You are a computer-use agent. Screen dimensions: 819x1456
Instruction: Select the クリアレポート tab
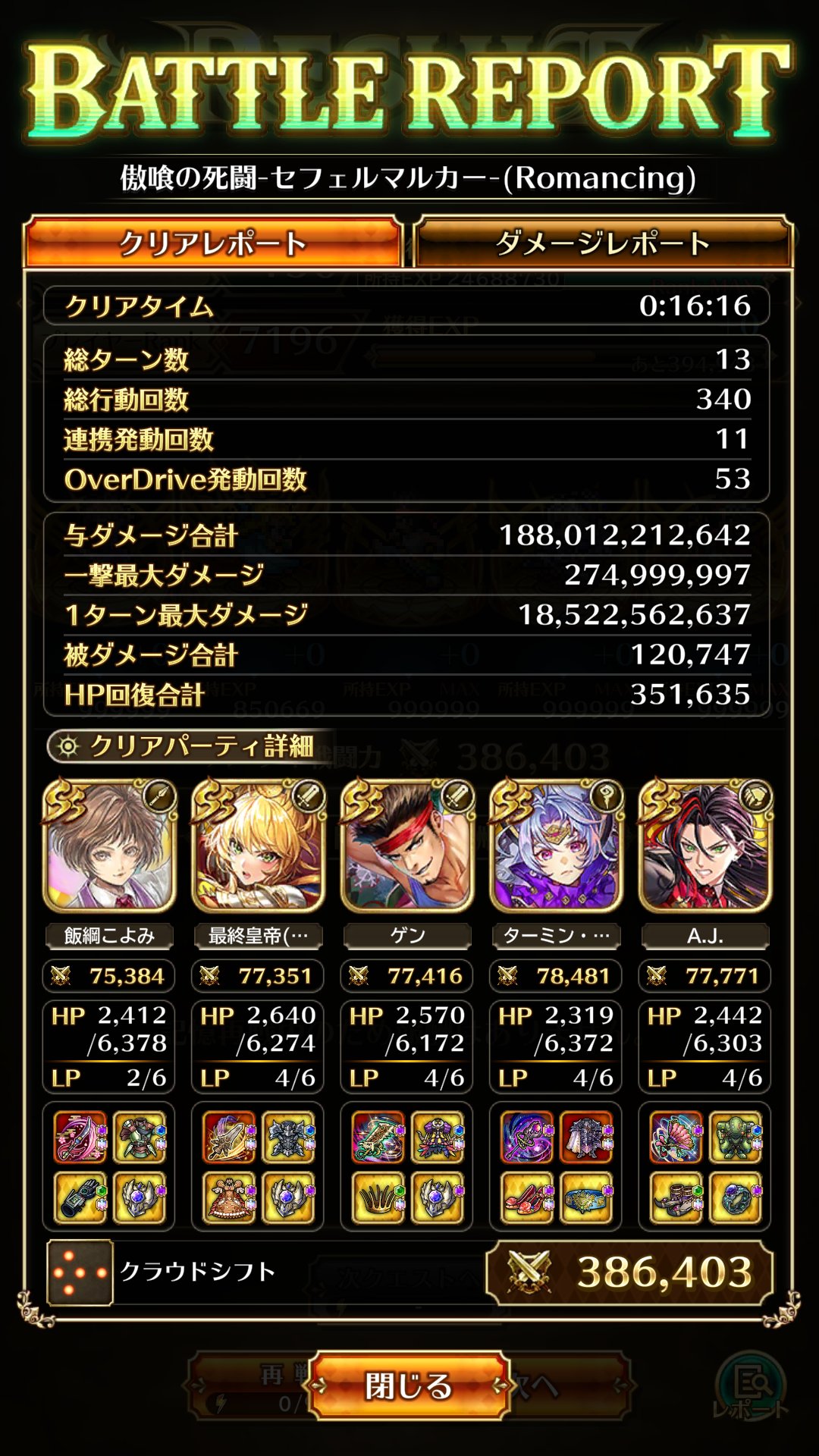(213, 243)
